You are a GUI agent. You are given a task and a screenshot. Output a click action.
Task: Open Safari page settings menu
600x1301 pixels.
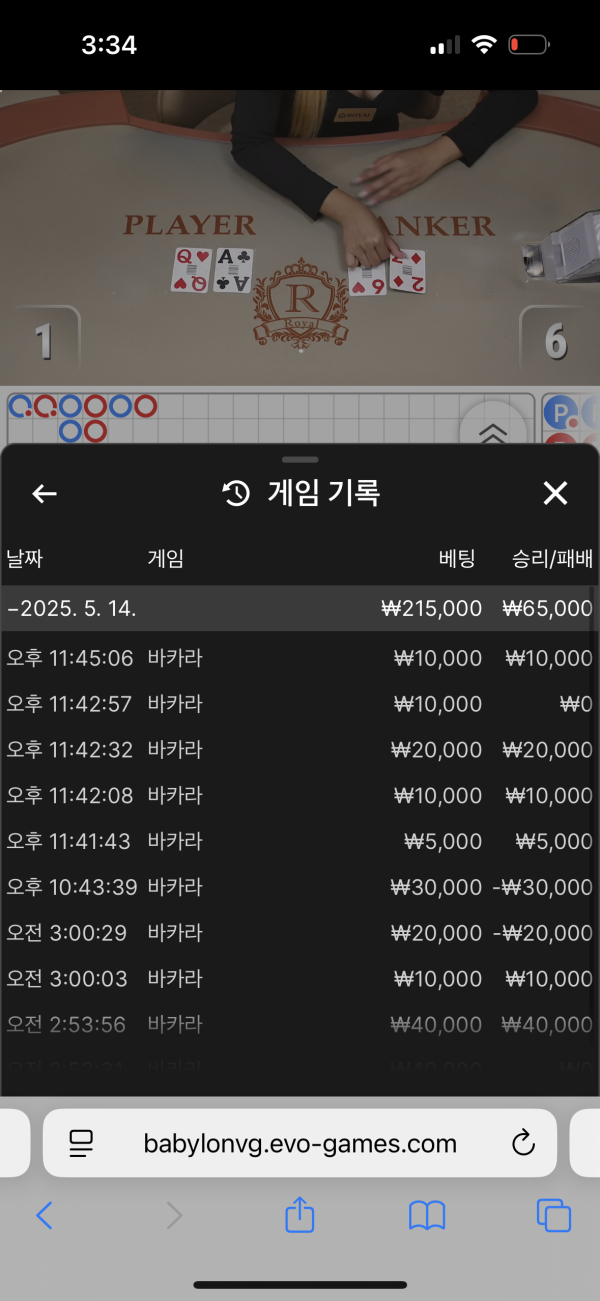(81, 1144)
